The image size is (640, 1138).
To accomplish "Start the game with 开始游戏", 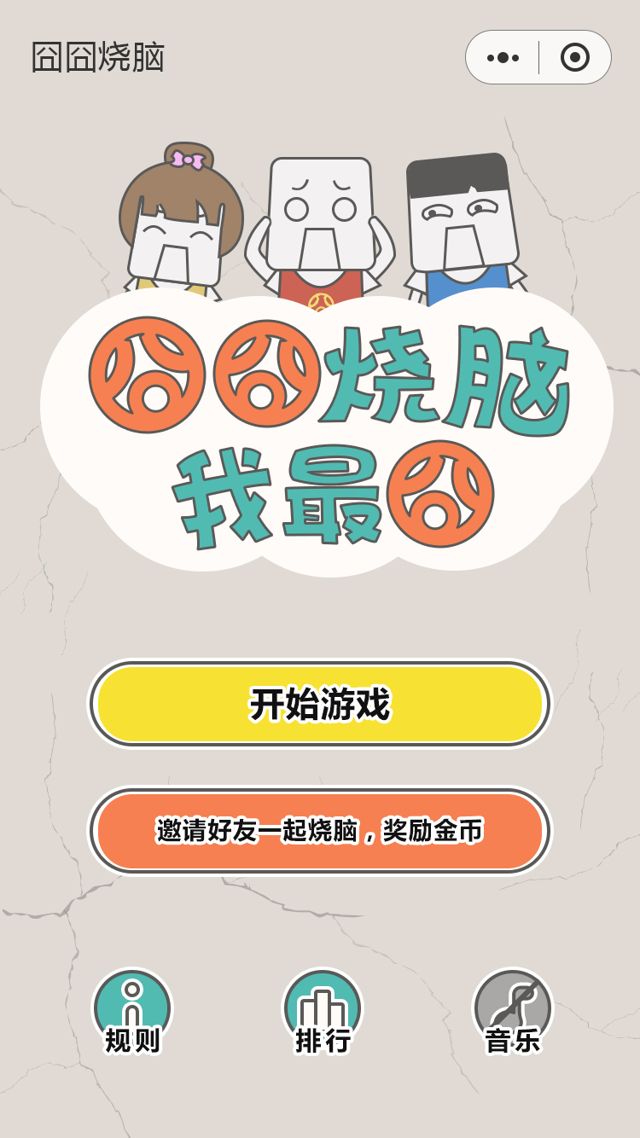I will [x=319, y=704].
